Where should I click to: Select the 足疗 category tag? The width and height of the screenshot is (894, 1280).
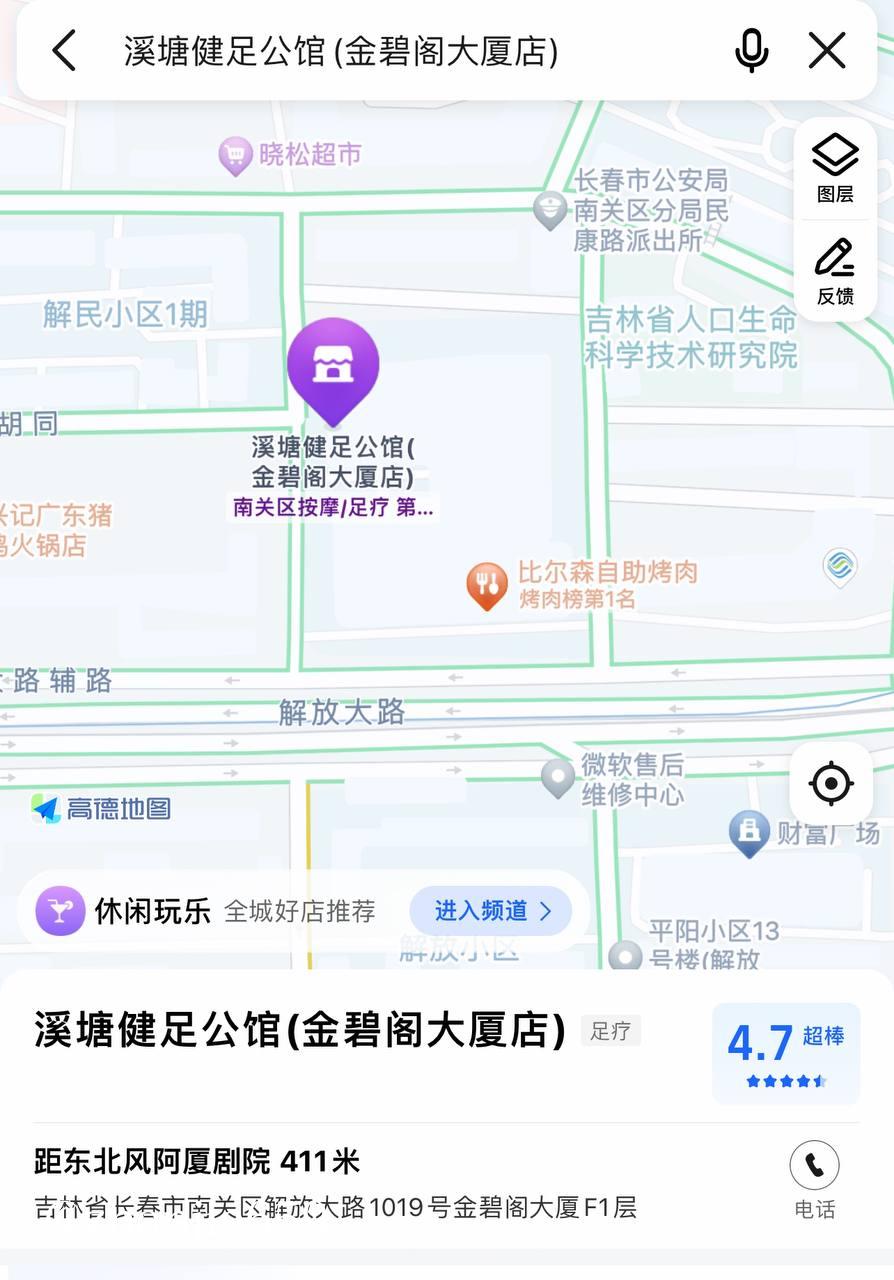611,1031
